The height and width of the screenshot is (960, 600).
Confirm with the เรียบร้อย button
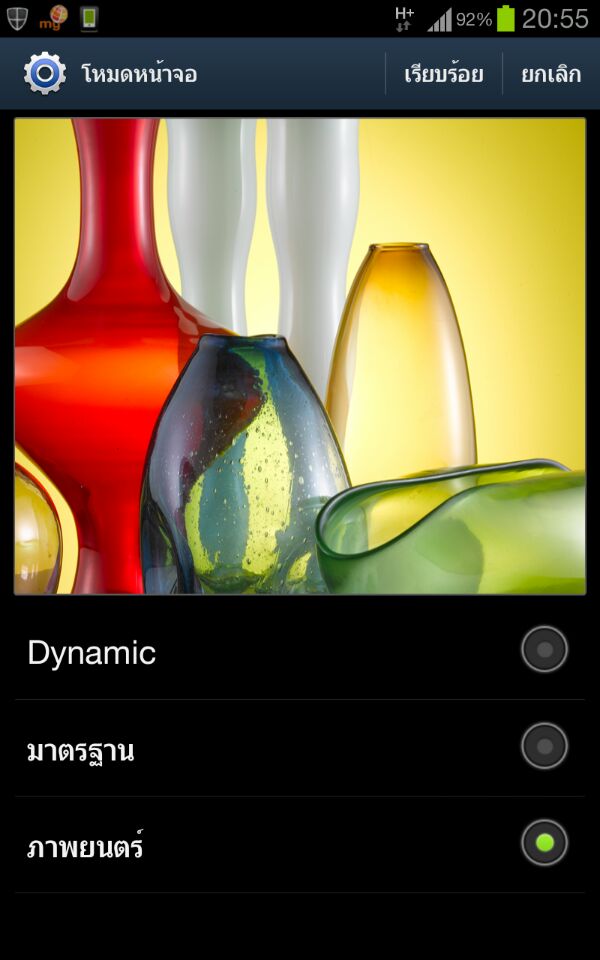[x=444, y=74]
